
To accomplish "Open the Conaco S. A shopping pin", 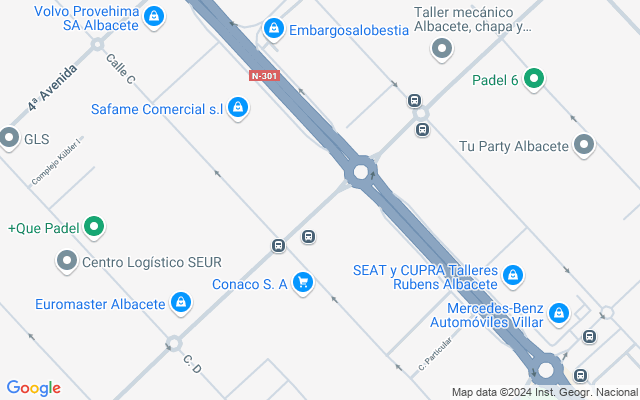I will coord(304,284).
